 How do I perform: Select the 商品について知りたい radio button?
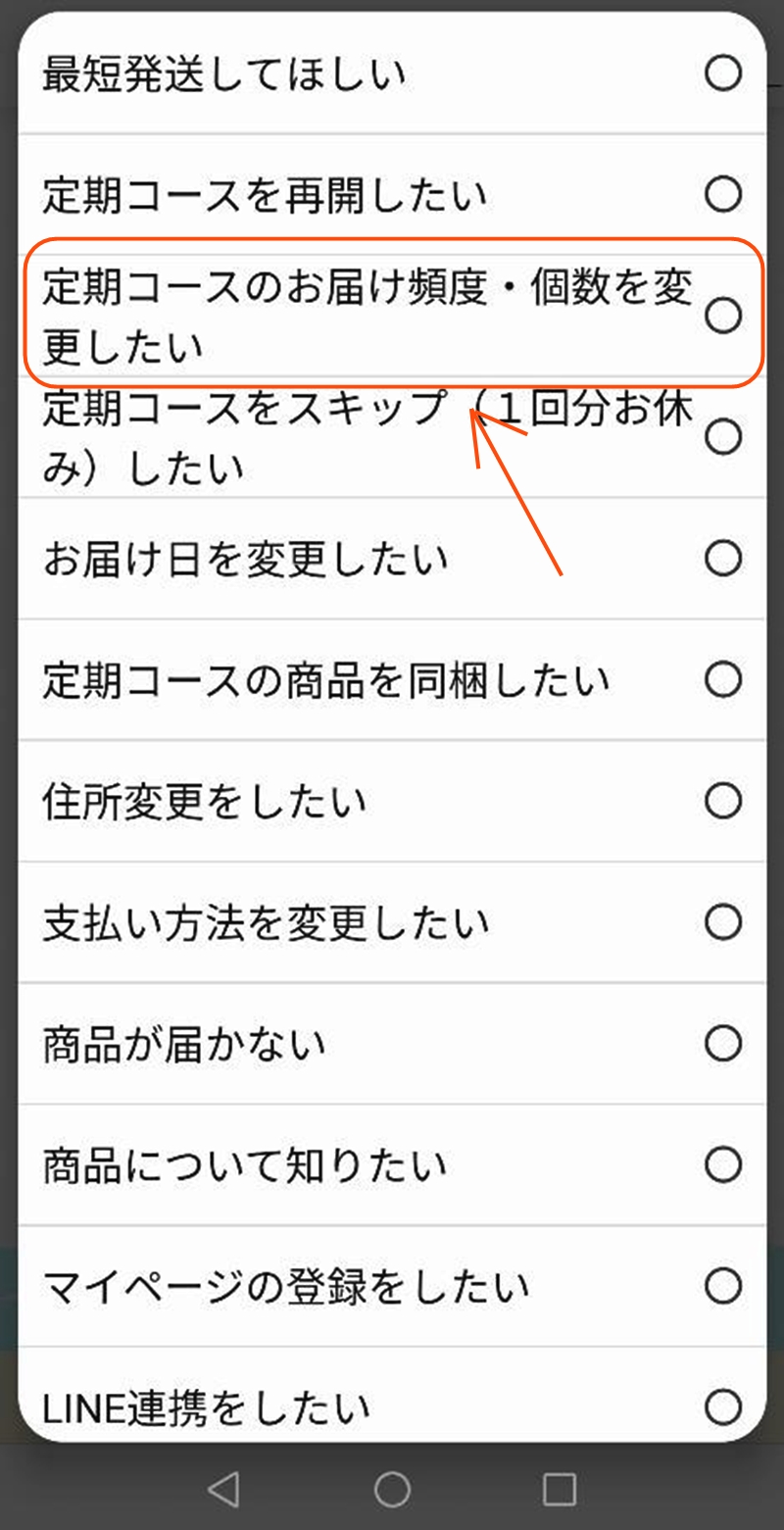(x=723, y=1163)
